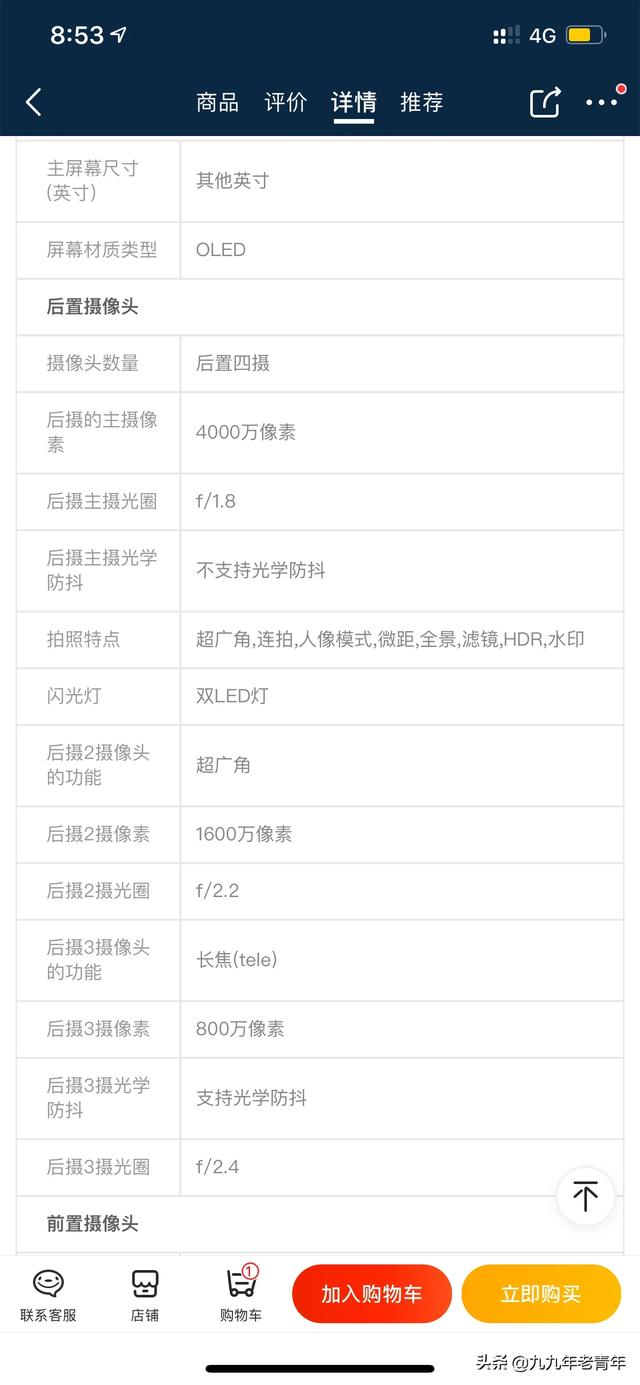
Task: Open the three-dot overflow menu
Action: pos(602,102)
